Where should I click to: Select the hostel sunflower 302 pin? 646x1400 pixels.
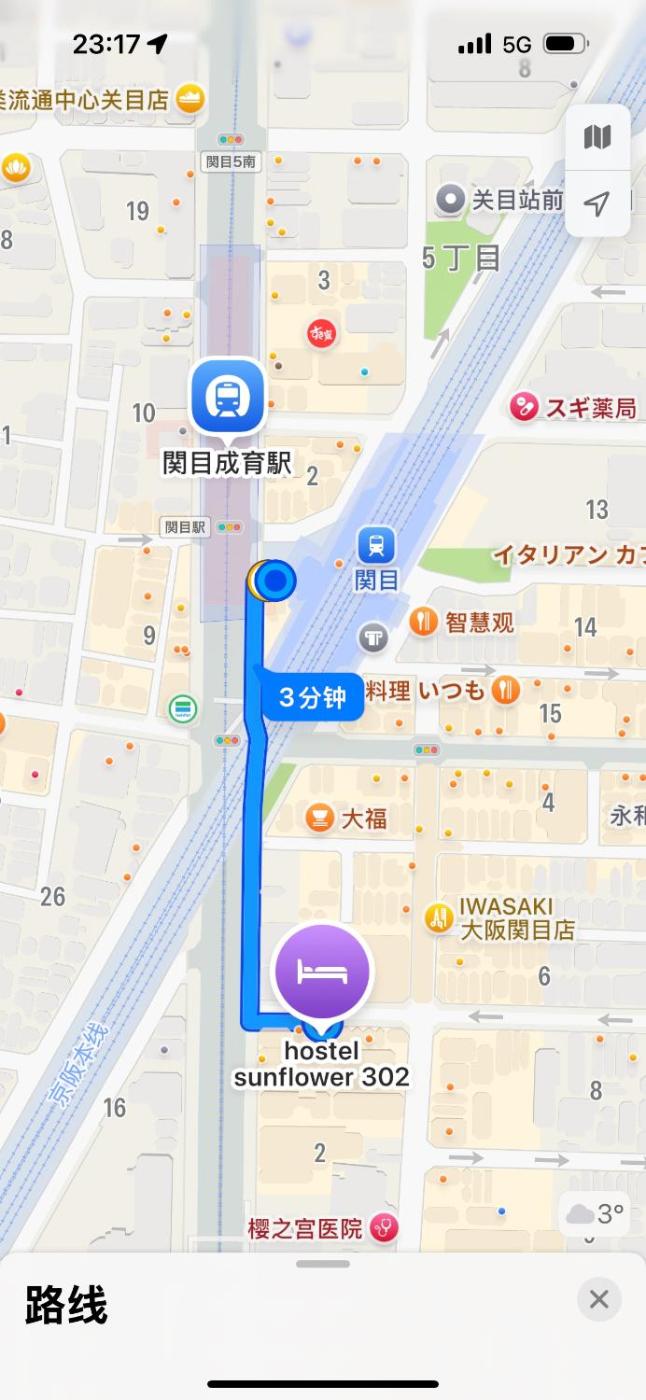pyautogui.click(x=322, y=972)
